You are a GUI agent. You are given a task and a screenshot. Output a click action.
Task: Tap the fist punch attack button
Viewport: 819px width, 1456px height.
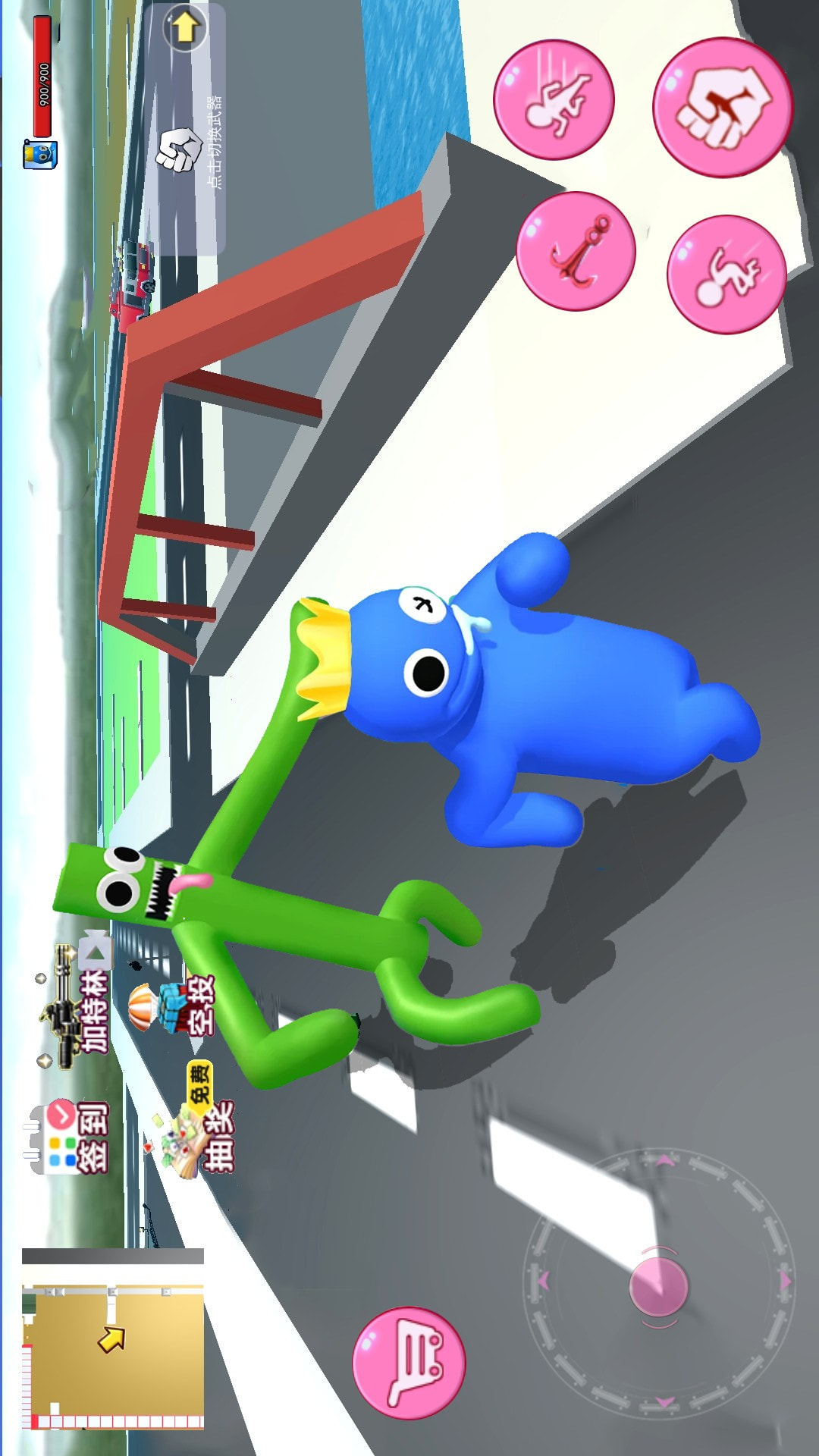[722, 107]
